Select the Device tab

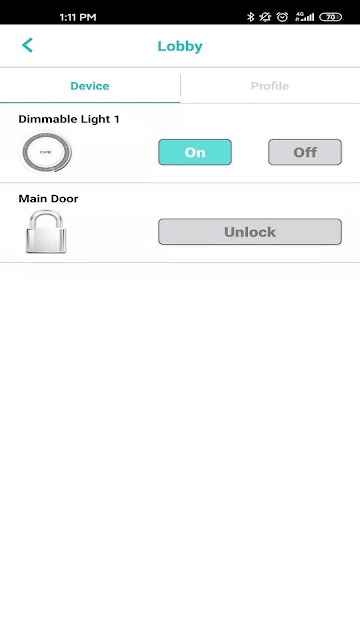(90, 86)
